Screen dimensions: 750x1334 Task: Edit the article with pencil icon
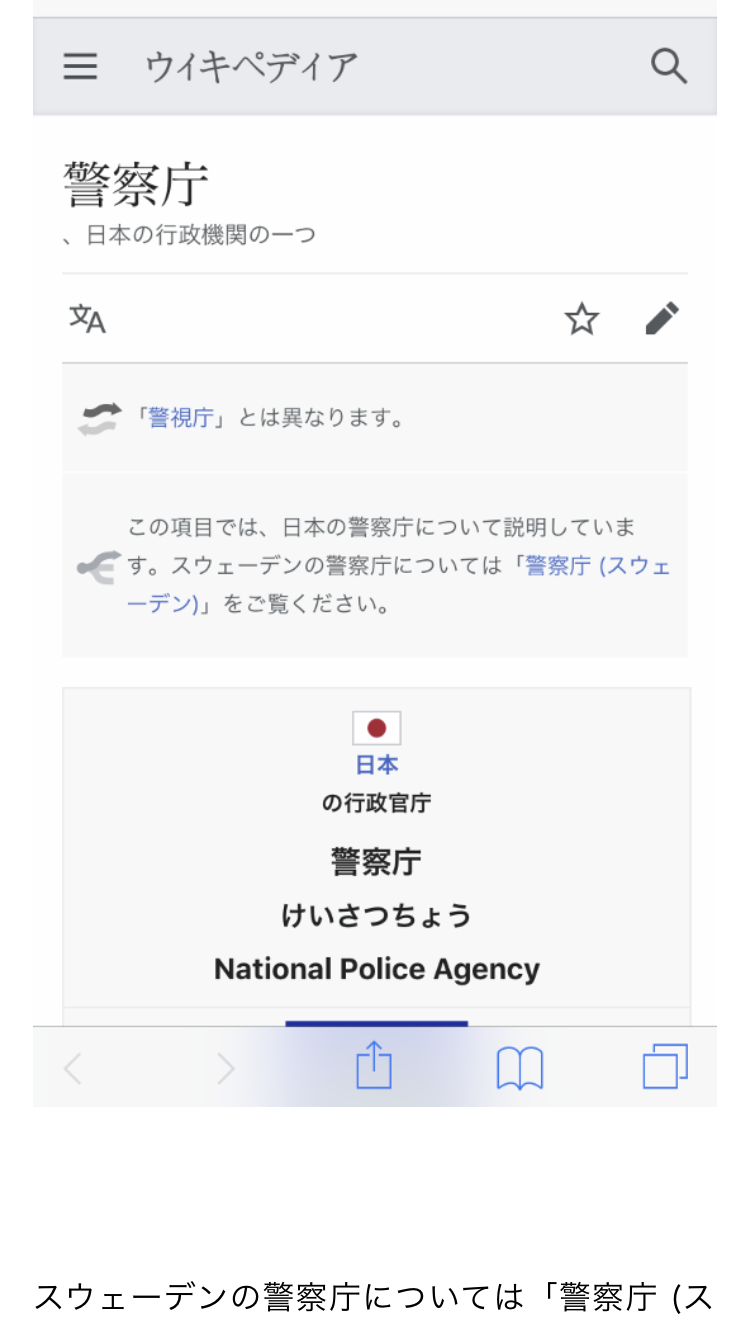[x=661, y=319]
